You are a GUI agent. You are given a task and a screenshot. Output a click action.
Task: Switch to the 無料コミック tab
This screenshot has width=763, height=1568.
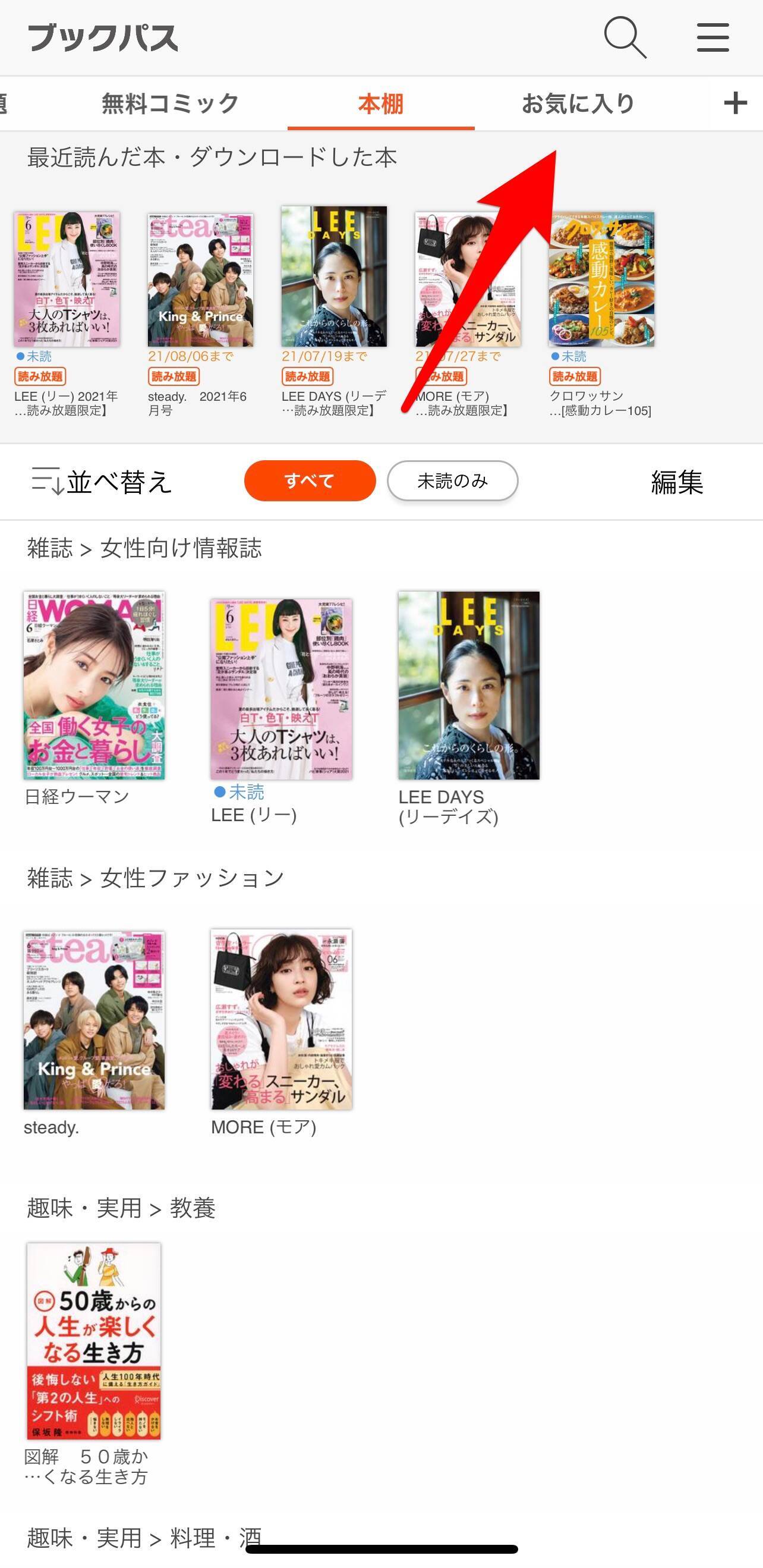[x=170, y=103]
